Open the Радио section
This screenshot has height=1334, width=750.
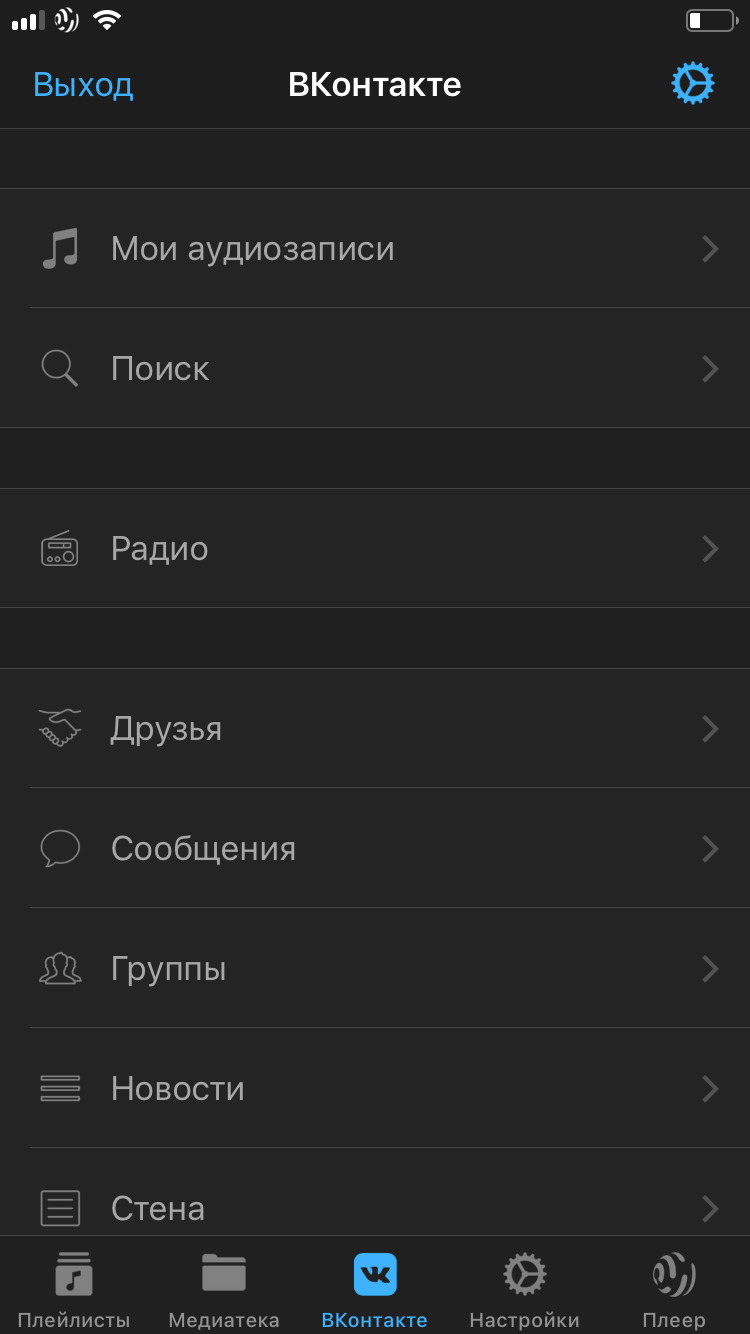click(375, 548)
